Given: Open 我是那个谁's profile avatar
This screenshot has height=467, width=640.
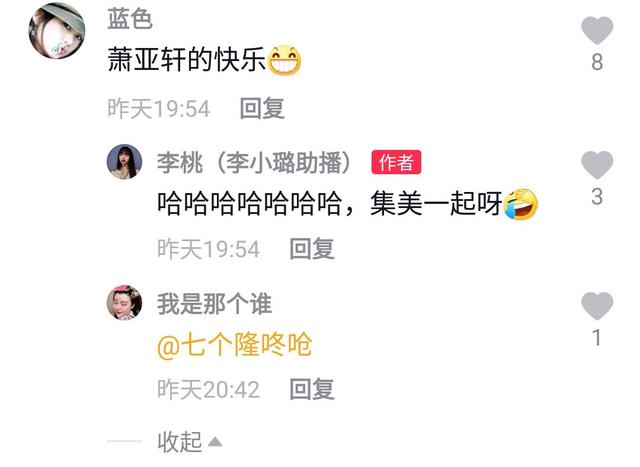Looking at the screenshot, I should pyautogui.click(x=125, y=303).
